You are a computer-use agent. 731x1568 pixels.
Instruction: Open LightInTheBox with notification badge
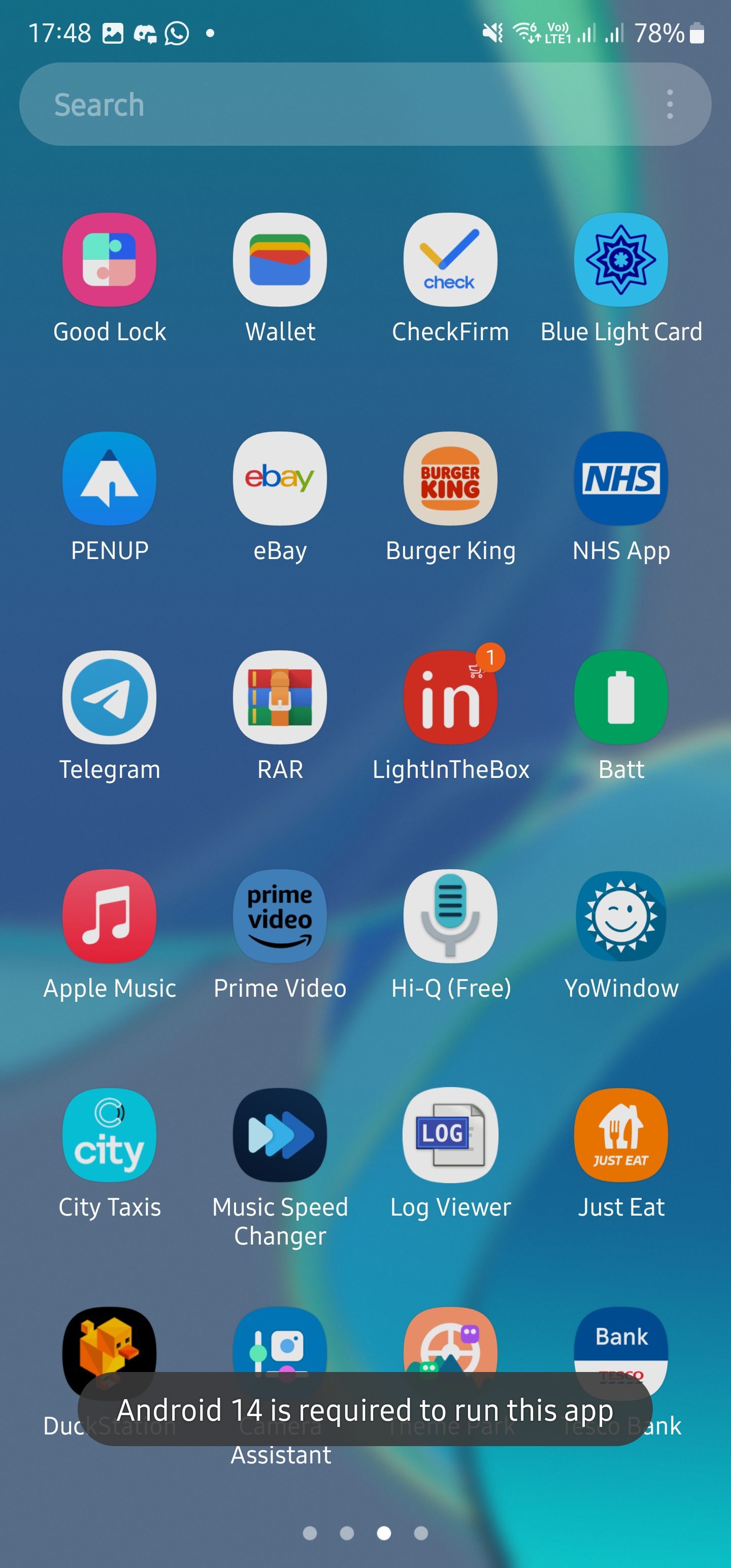point(450,697)
